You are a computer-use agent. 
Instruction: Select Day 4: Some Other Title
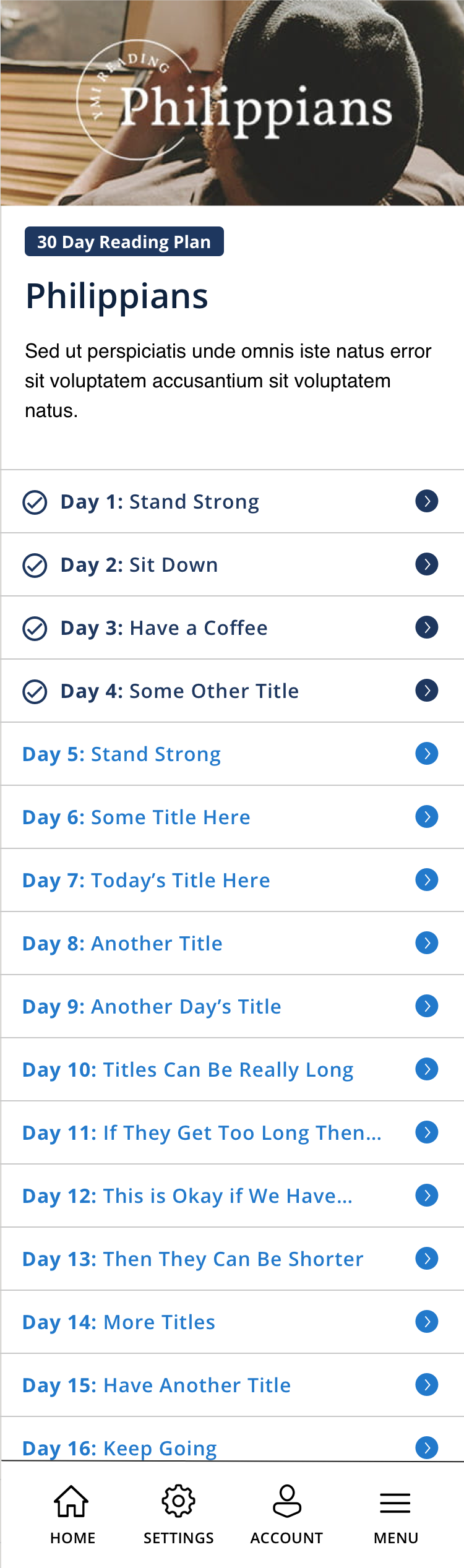232,691
